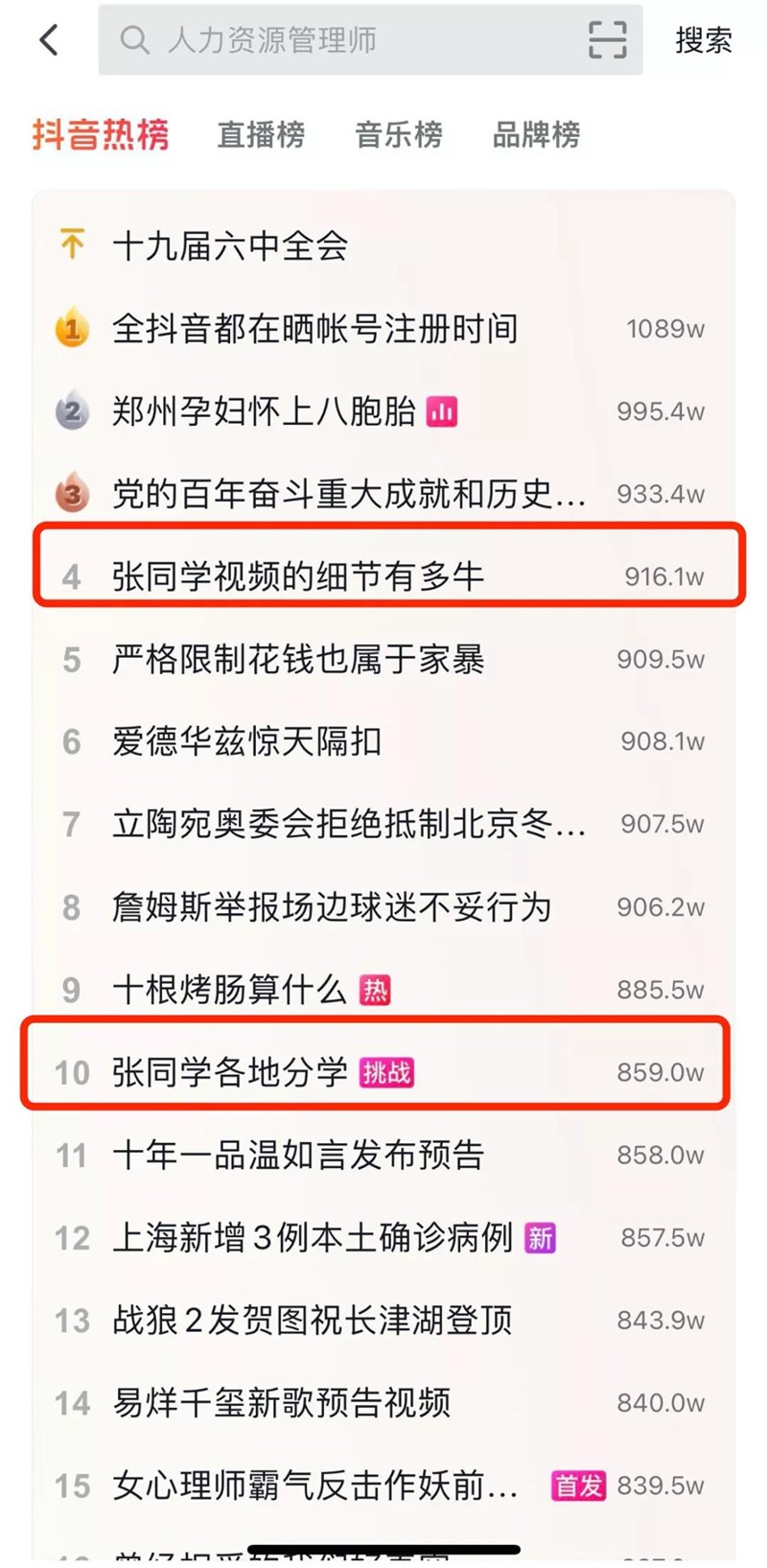The height and width of the screenshot is (1568, 767).
Task: Open the scan icon in search bar
Action: click(607, 40)
